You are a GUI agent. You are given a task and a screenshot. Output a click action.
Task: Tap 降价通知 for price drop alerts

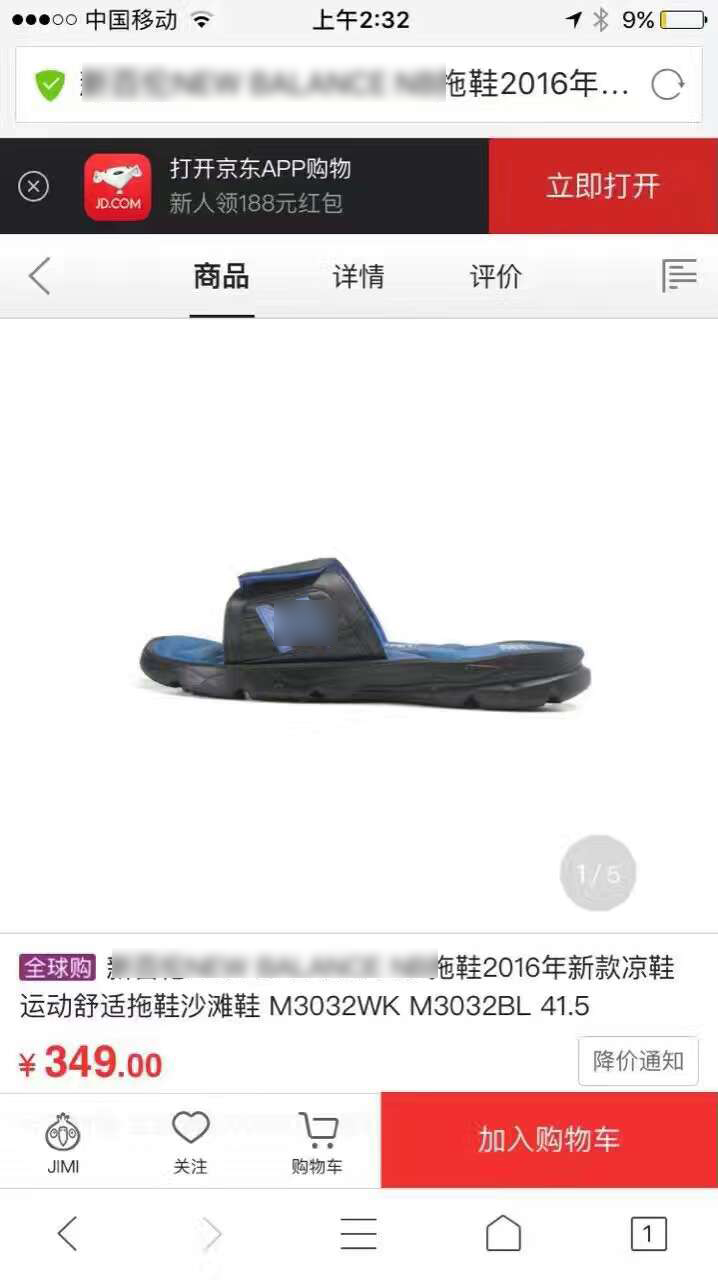pos(638,1061)
